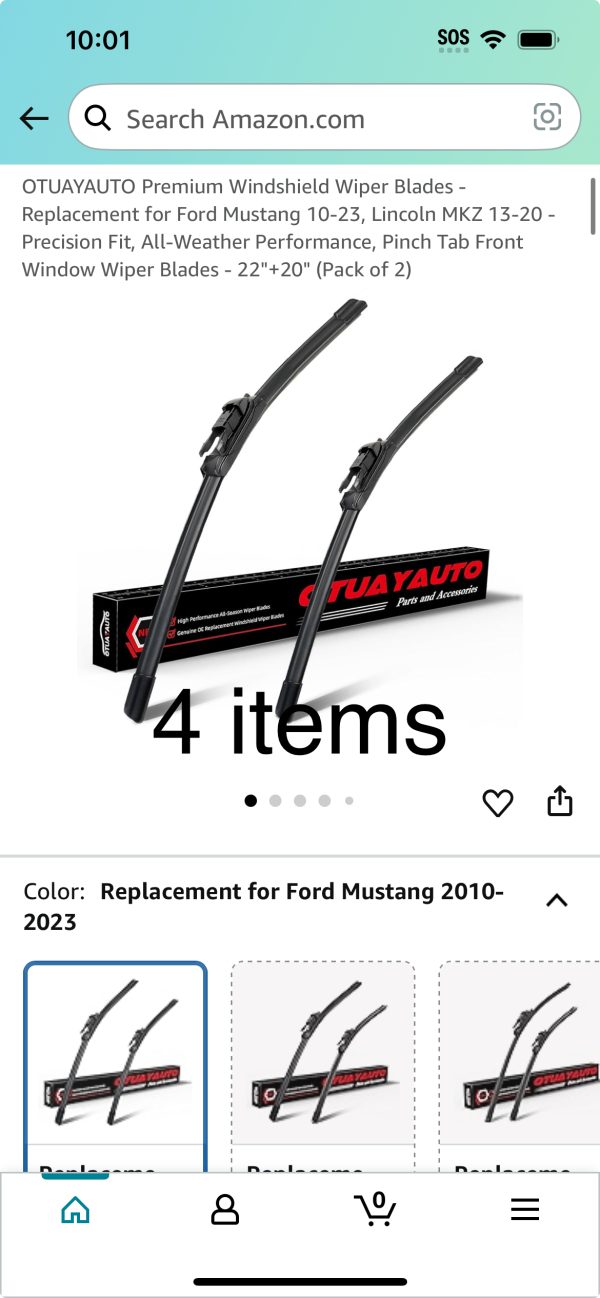Add wiper blades to wish list heart
Viewport: 600px width, 1298px height.
pos(497,802)
